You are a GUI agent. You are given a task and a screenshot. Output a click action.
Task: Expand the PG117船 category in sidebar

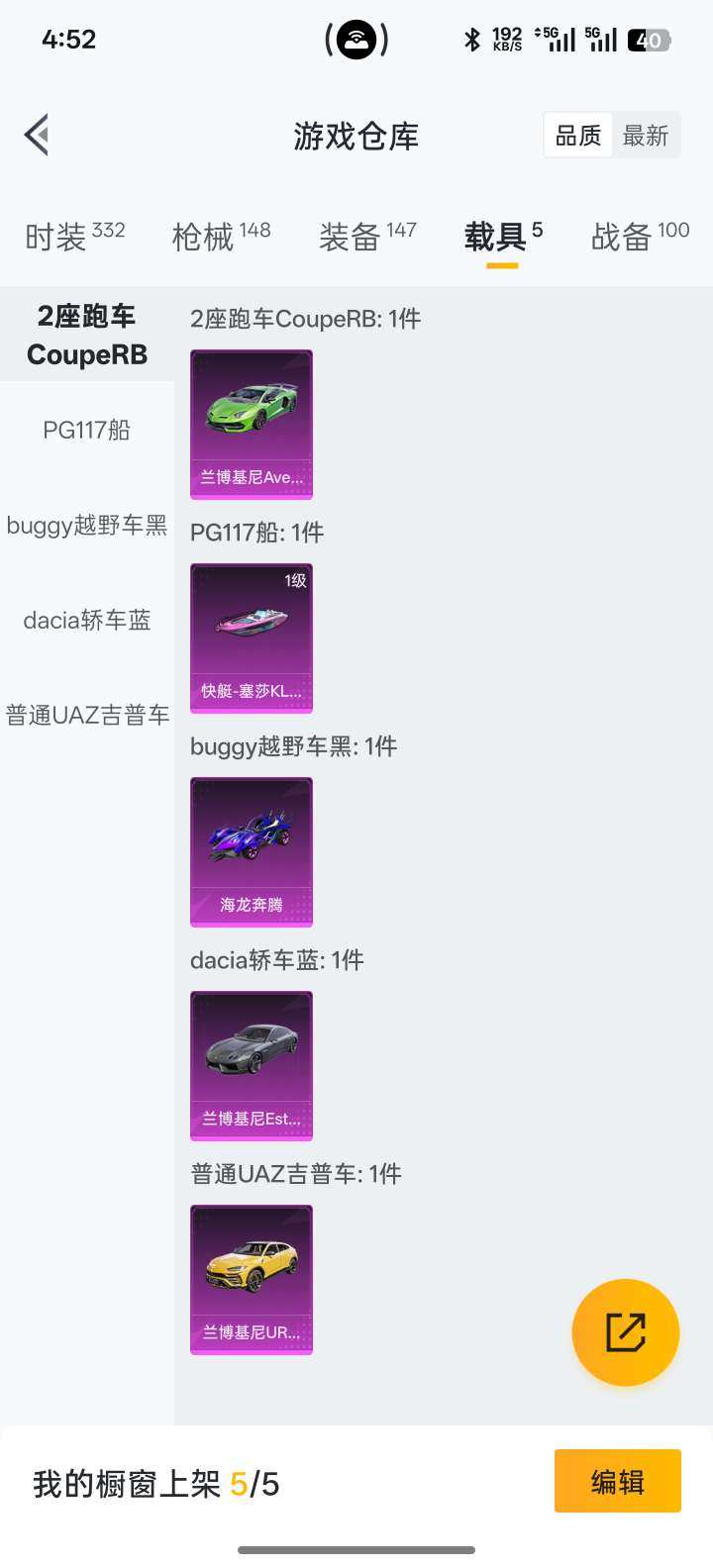(86, 430)
